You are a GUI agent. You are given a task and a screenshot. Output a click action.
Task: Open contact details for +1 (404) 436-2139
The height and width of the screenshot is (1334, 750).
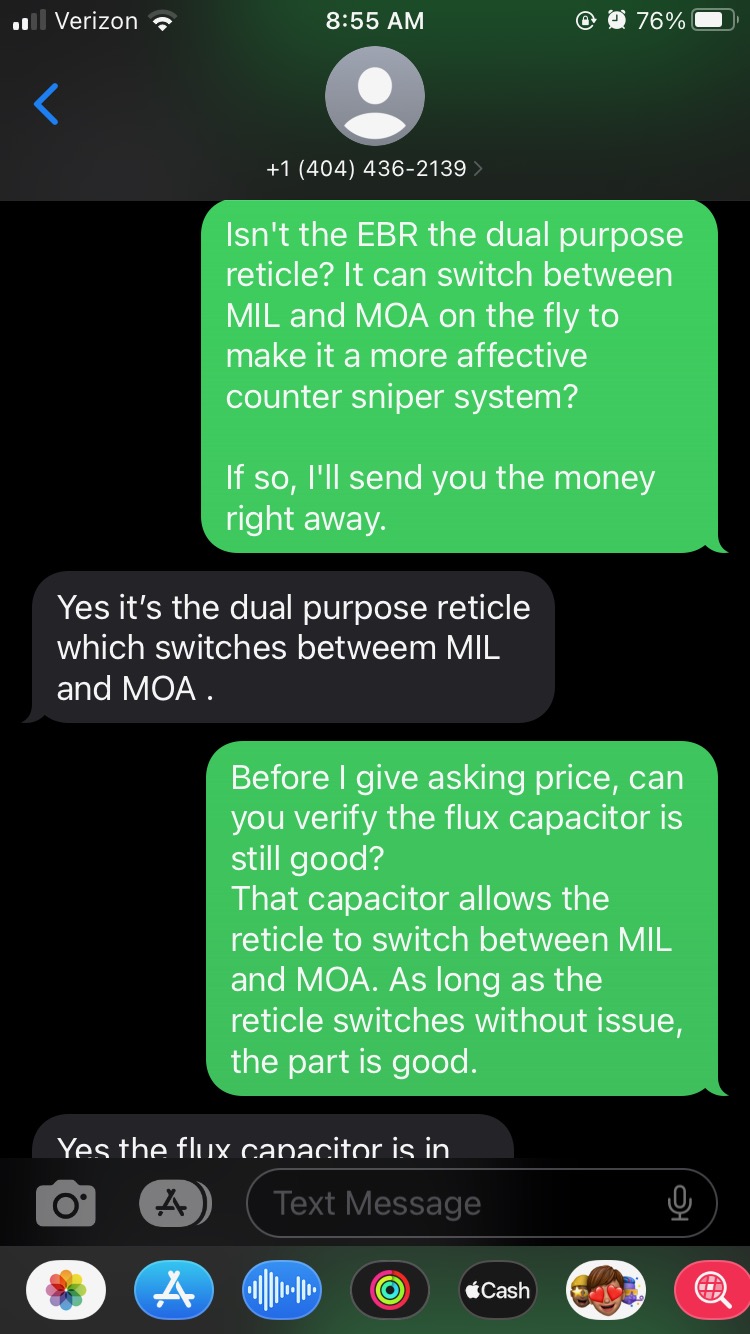point(375,168)
